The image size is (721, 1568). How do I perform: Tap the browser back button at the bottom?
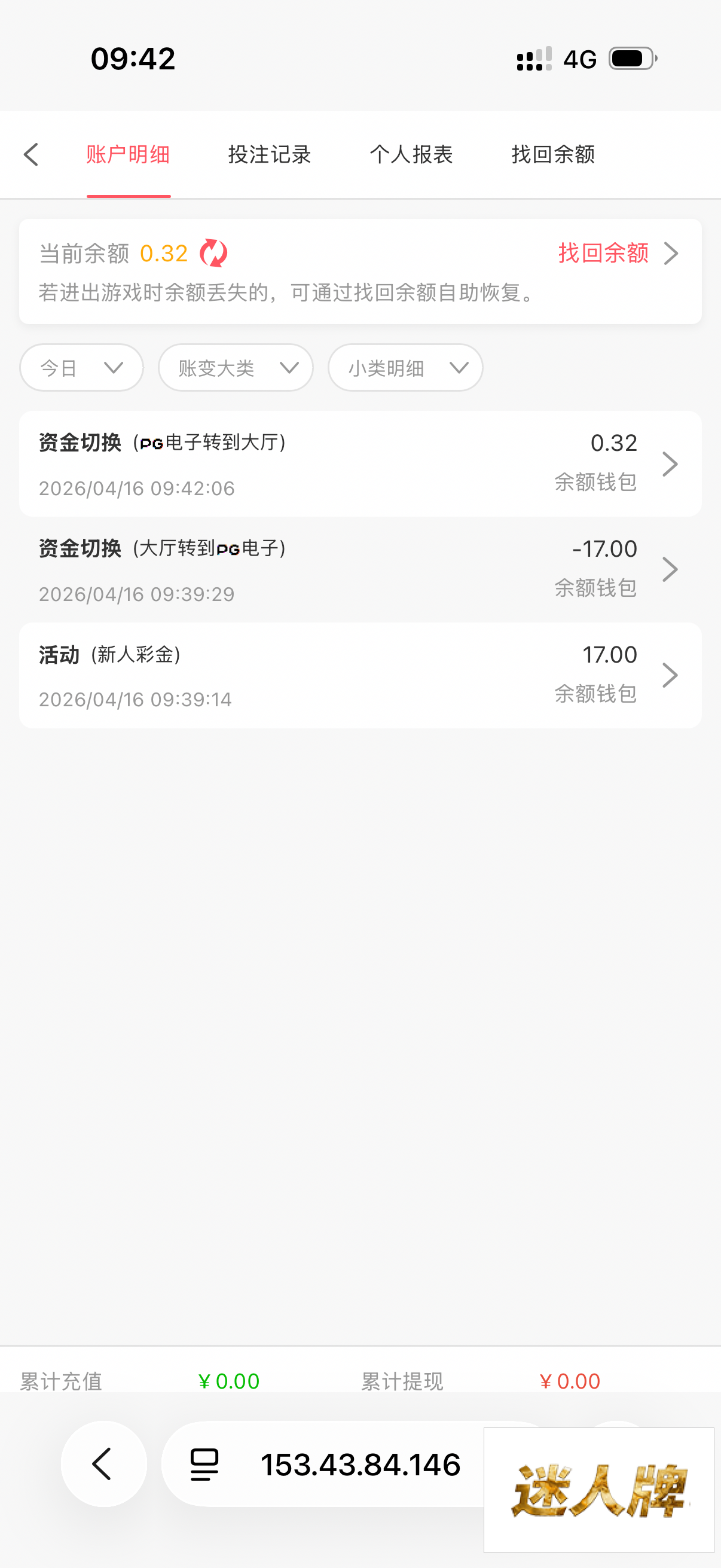[103, 1464]
